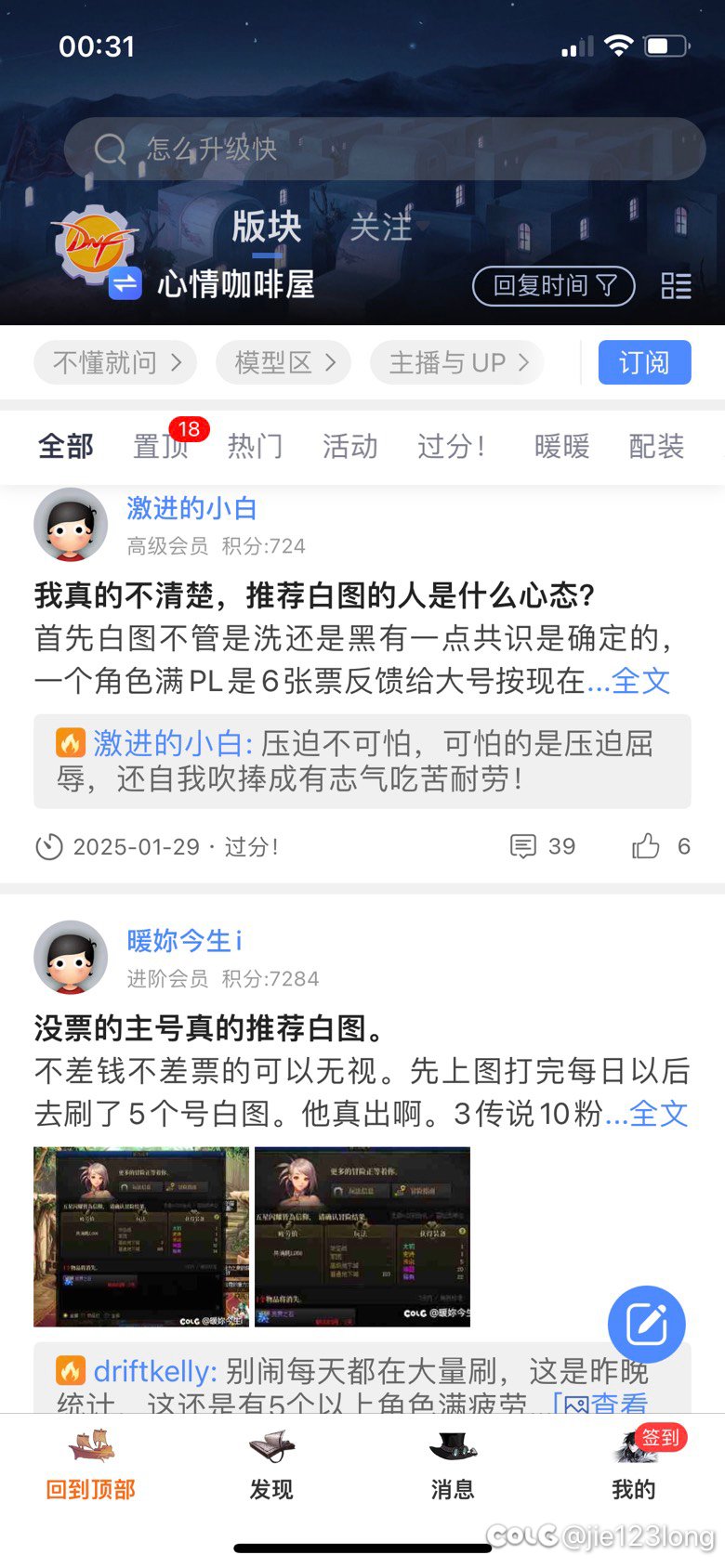Select the 置顶 category tab

[x=161, y=446]
